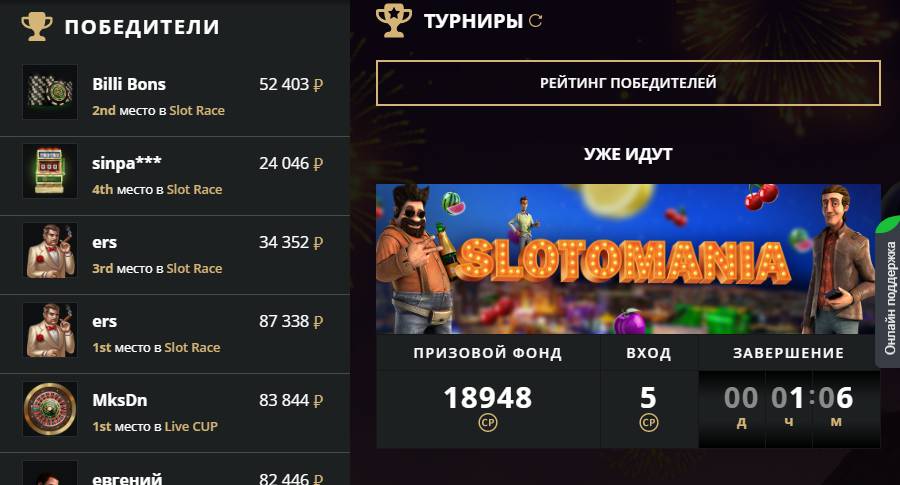Image resolution: width=900 pixels, height=485 pixels.
Task: Refresh the Турниры list
Action: tap(536, 20)
